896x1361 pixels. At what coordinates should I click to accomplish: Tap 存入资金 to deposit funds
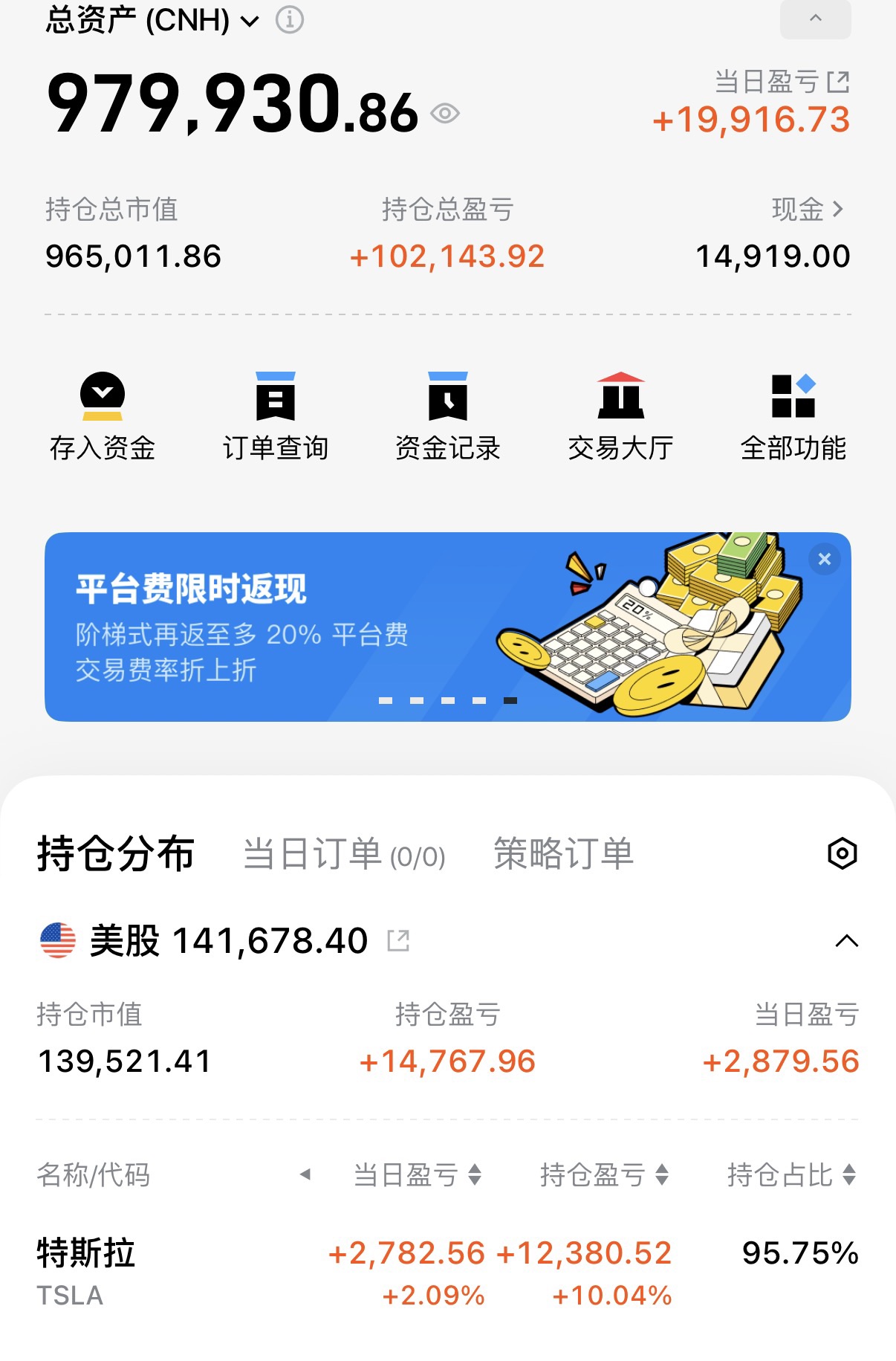click(x=103, y=417)
